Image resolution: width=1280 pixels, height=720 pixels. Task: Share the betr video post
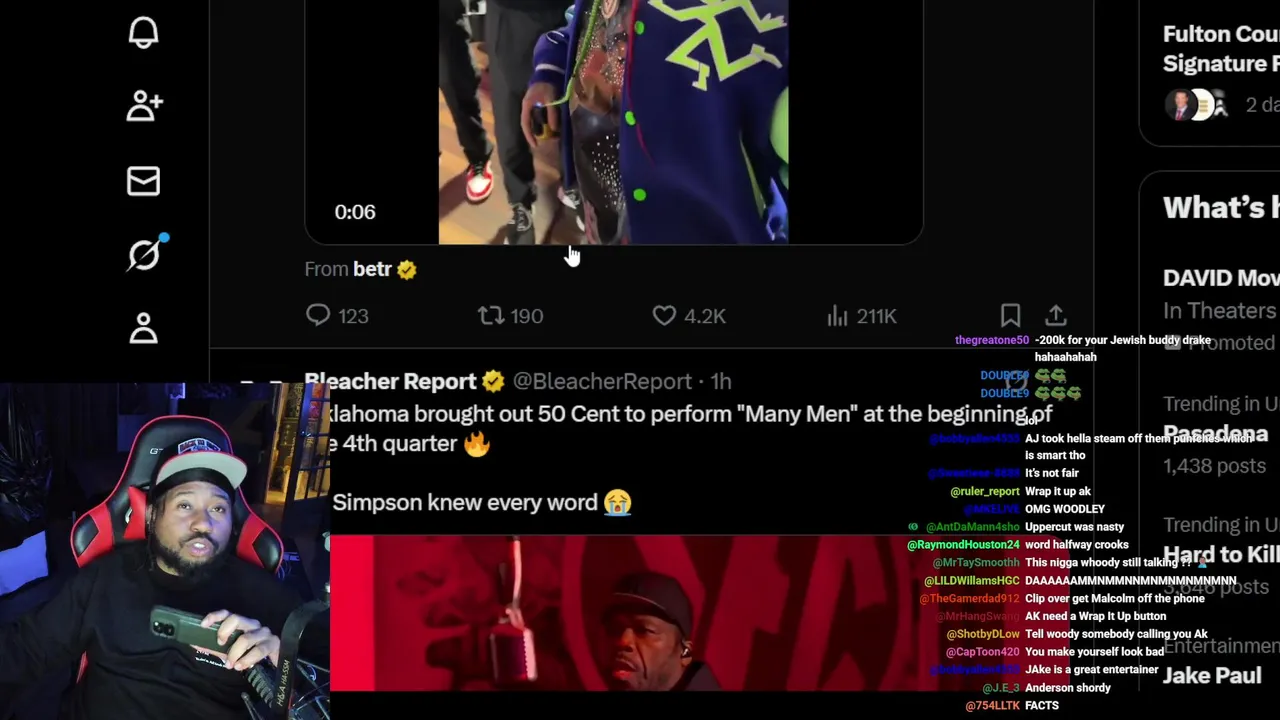tap(1056, 316)
